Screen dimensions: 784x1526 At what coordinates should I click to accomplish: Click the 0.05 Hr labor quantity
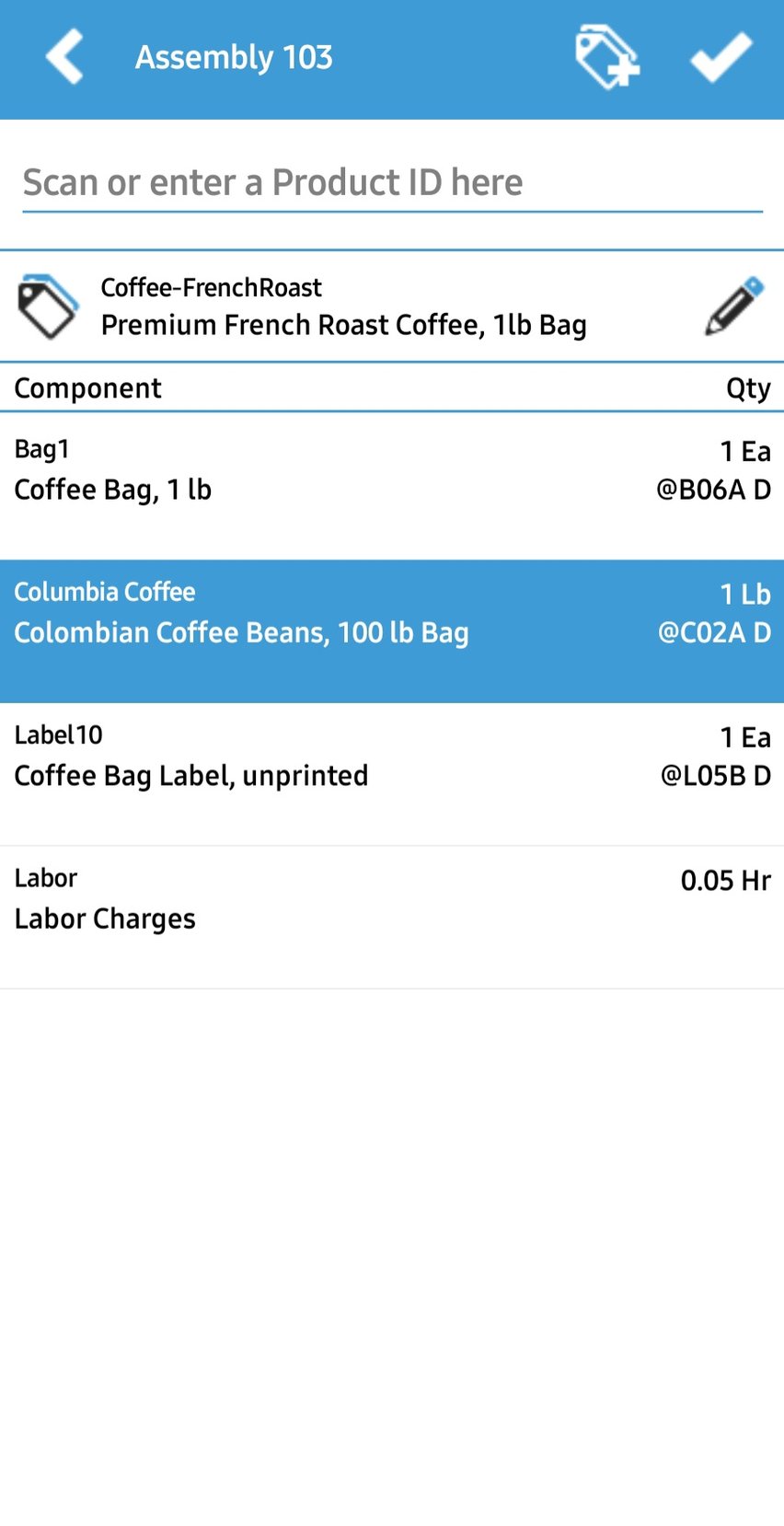coord(725,879)
